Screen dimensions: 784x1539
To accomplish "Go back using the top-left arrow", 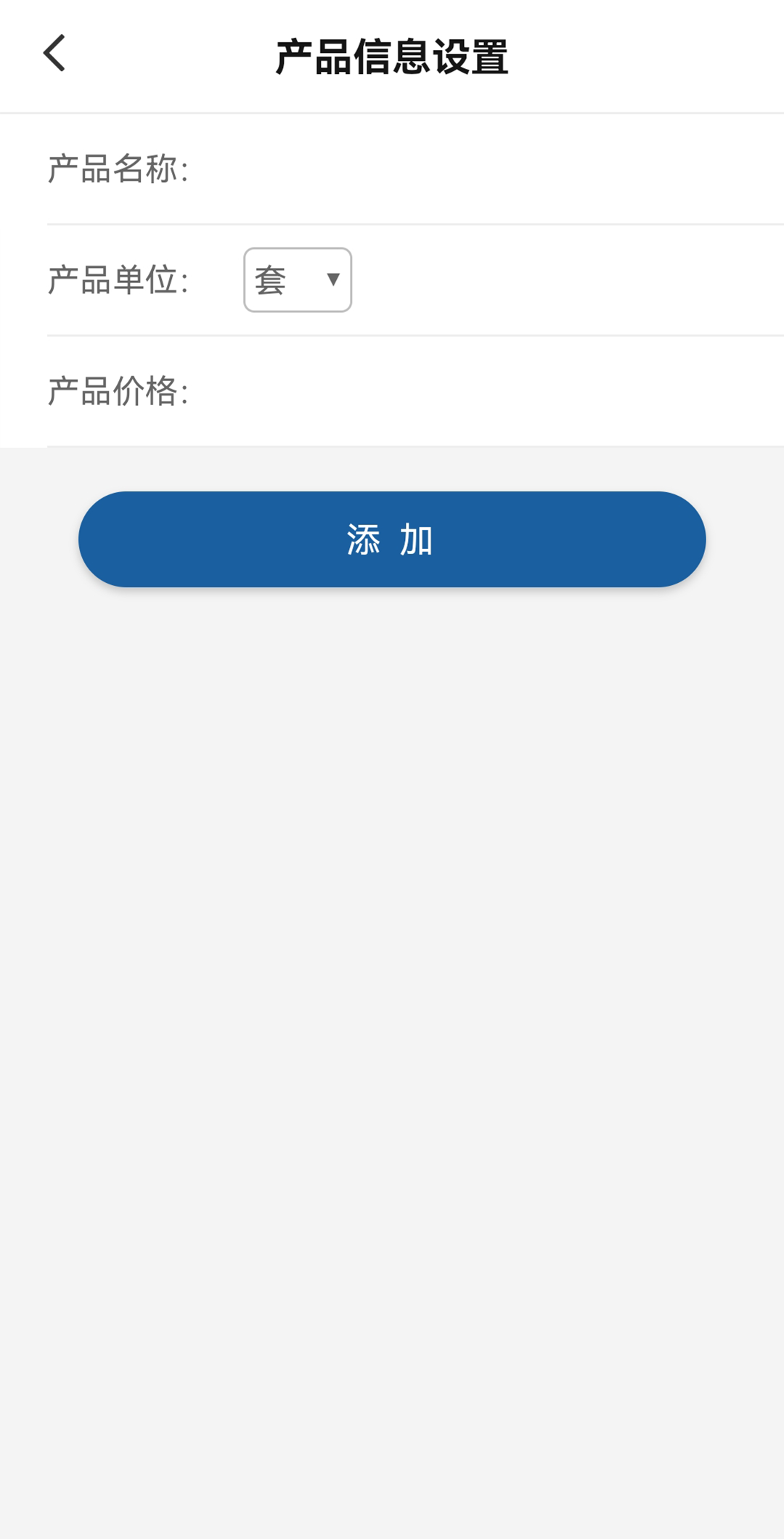I will pyautogui.click(x=54, y=54).
